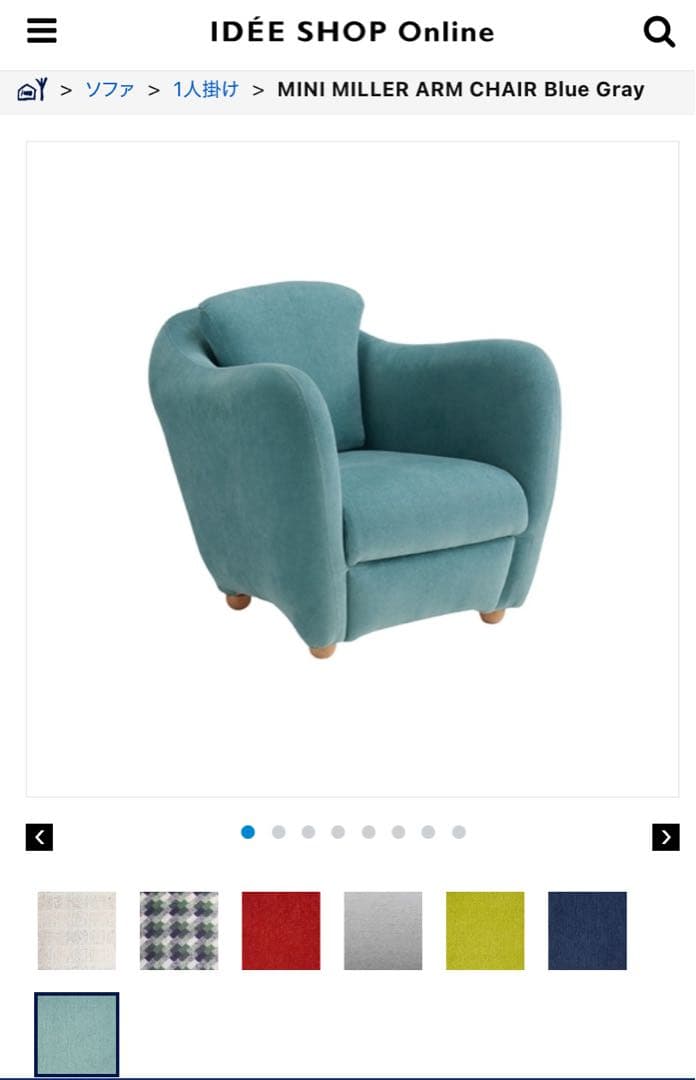Show the next product image
Screen dimensions: 696x1080
click(x=666, y=837)
